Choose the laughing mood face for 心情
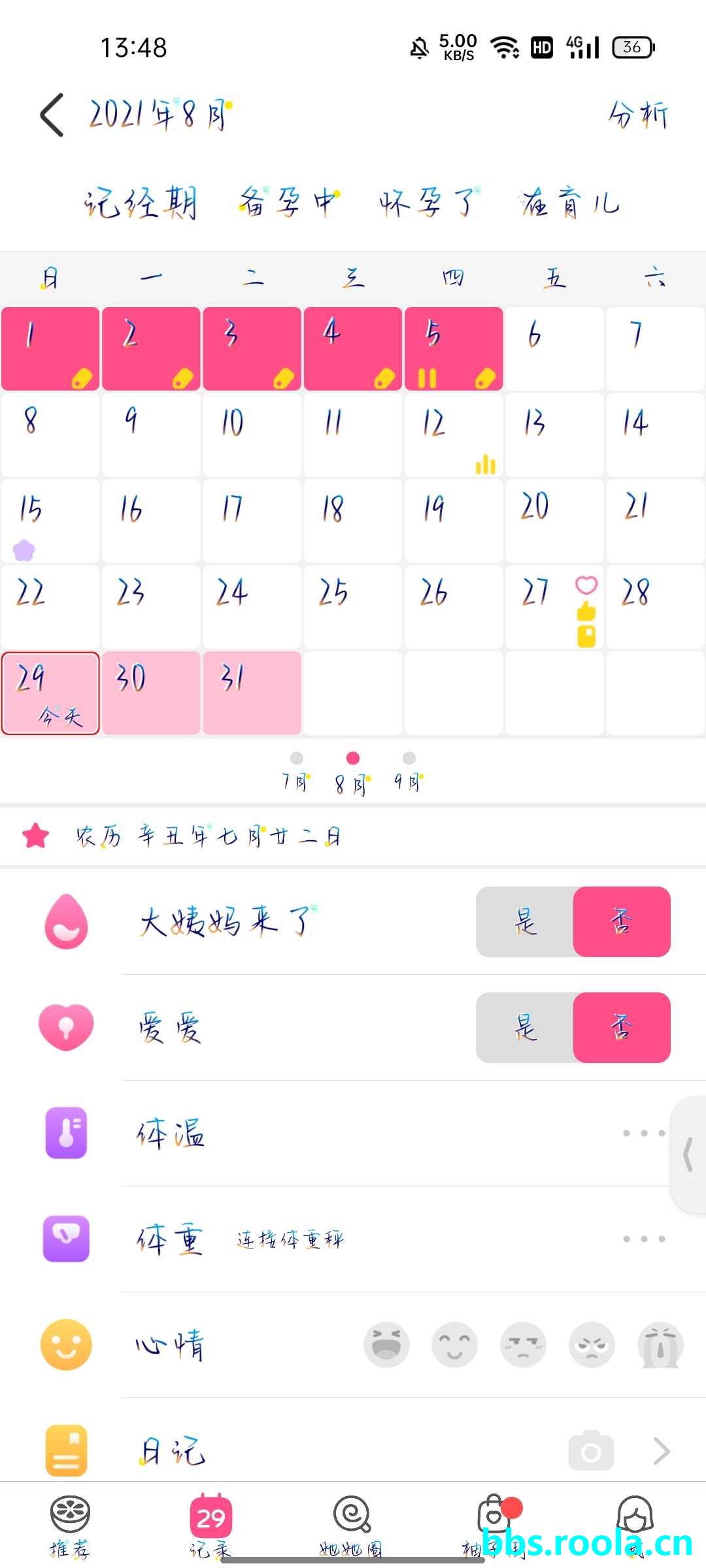Image resolution: width=706 pixels, height=1568 pixels. pyautogui.click(x=386, y=1345)
